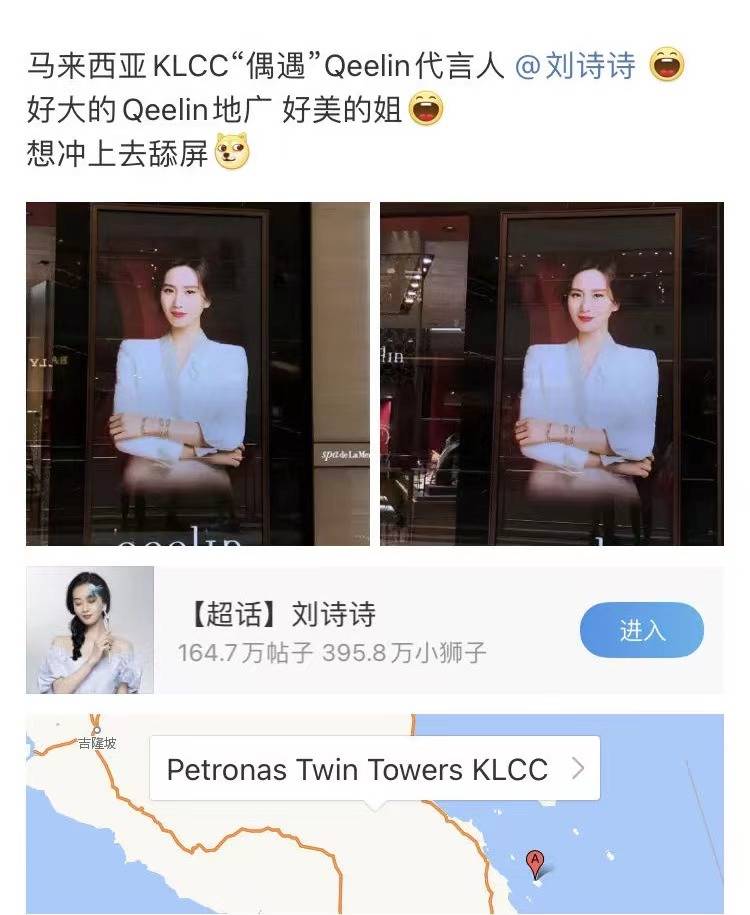View the first Qeelin billboard photo
This screenshot has width=750, height=915.
[198, 373]
